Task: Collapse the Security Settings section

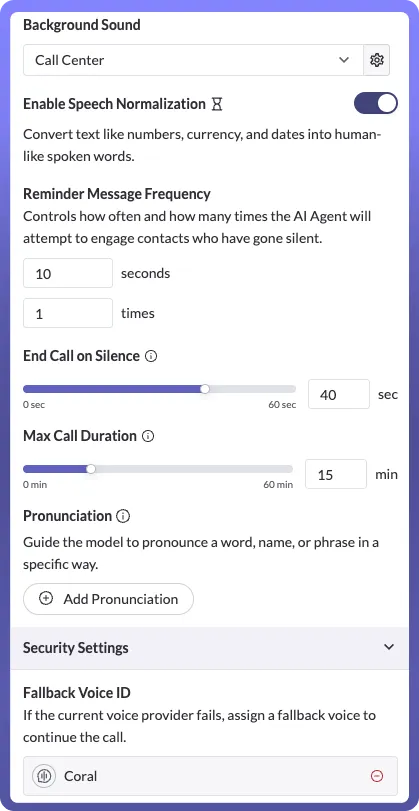Action: [389, 648]
